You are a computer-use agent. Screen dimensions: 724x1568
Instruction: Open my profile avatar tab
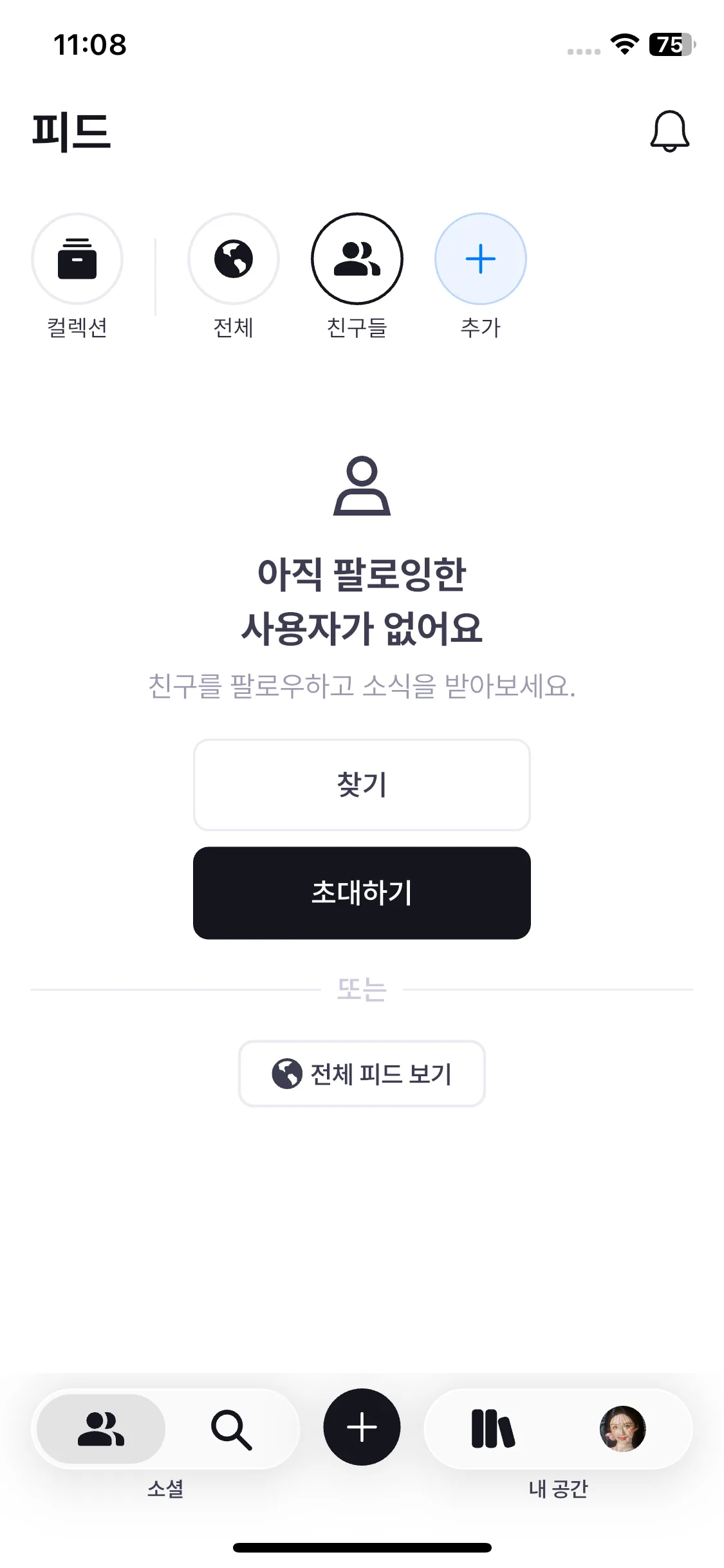pos(622,1429)
